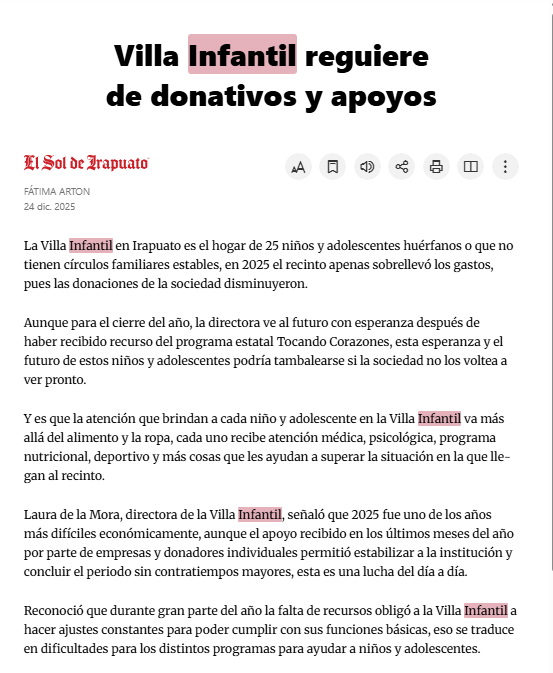Viewport: 553px width, 673px height.
Task: Listen to the article audio
Action: pos(367,167)
